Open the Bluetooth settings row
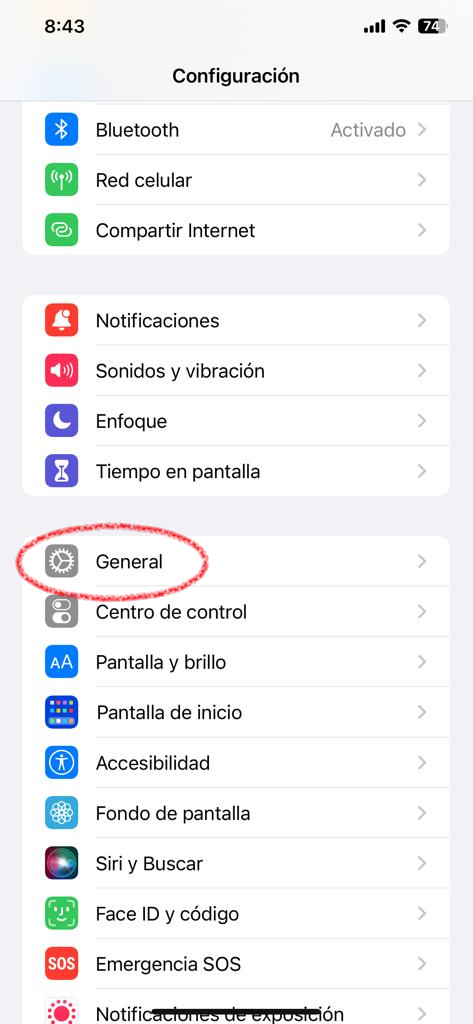This screenshot has height=1024, width=473. click(236, 130)
